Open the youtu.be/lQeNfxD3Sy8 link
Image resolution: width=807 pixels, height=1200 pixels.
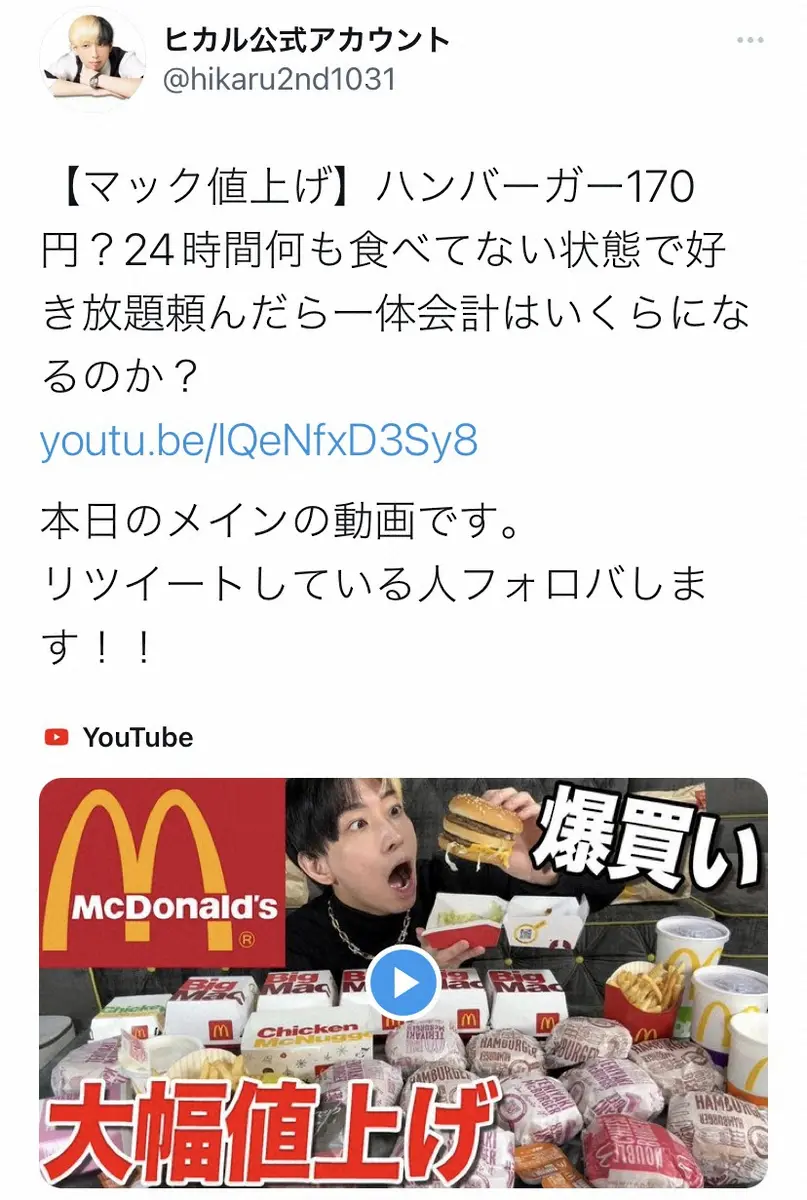(x=258, y=441)
